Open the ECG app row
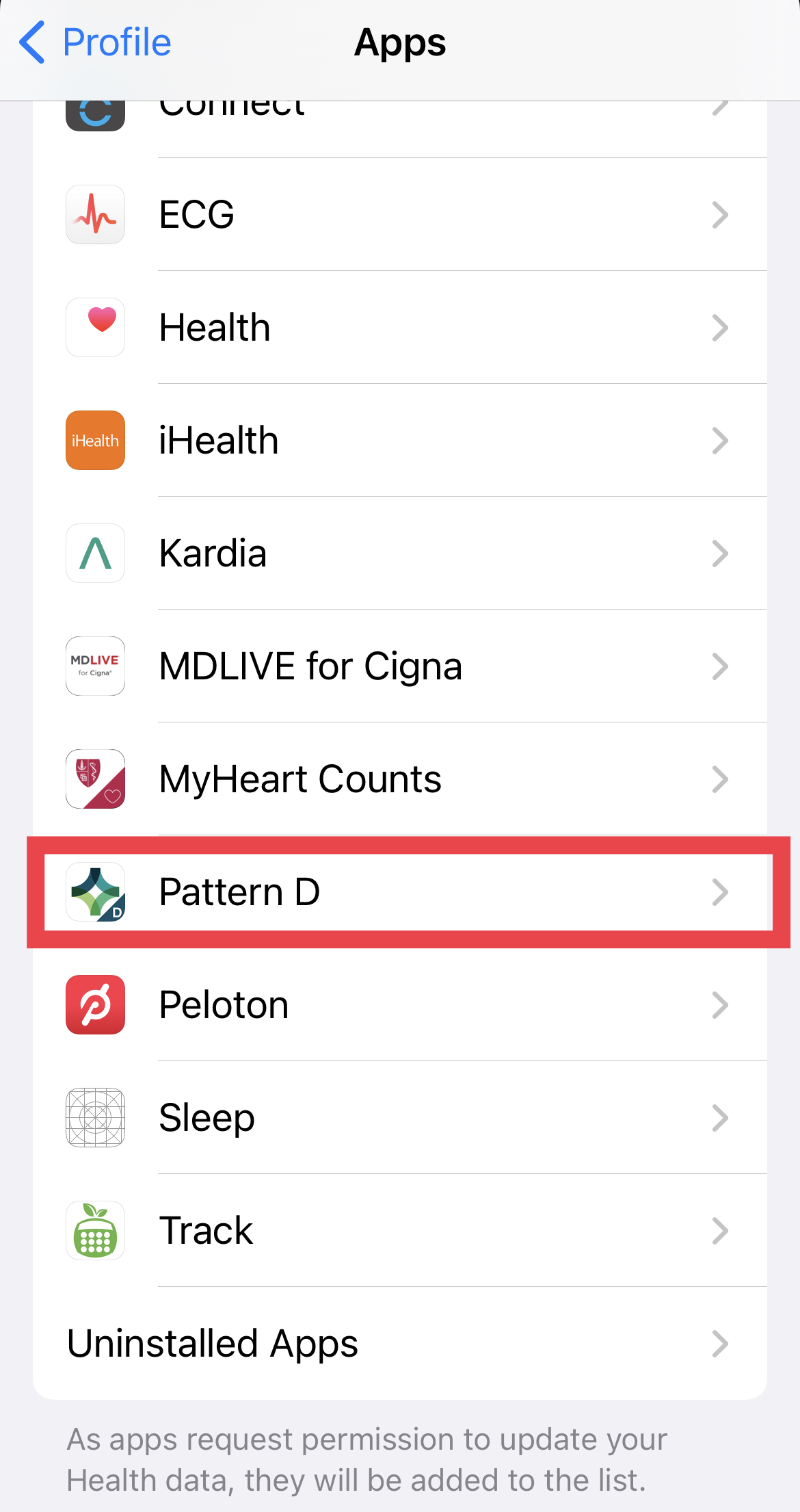The height and width of the screenshot is (1512, 800). [400, 215]
